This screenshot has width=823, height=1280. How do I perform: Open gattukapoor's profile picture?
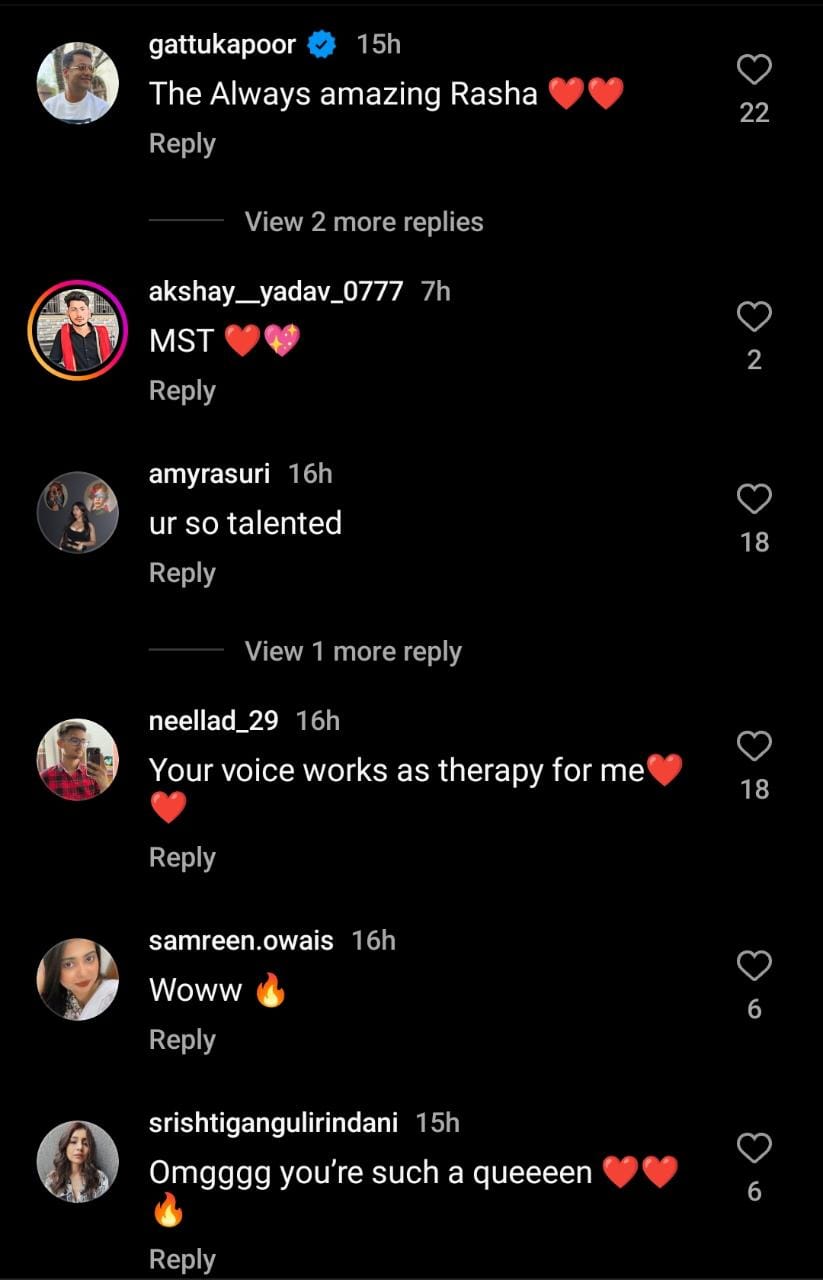click(78, 83)
